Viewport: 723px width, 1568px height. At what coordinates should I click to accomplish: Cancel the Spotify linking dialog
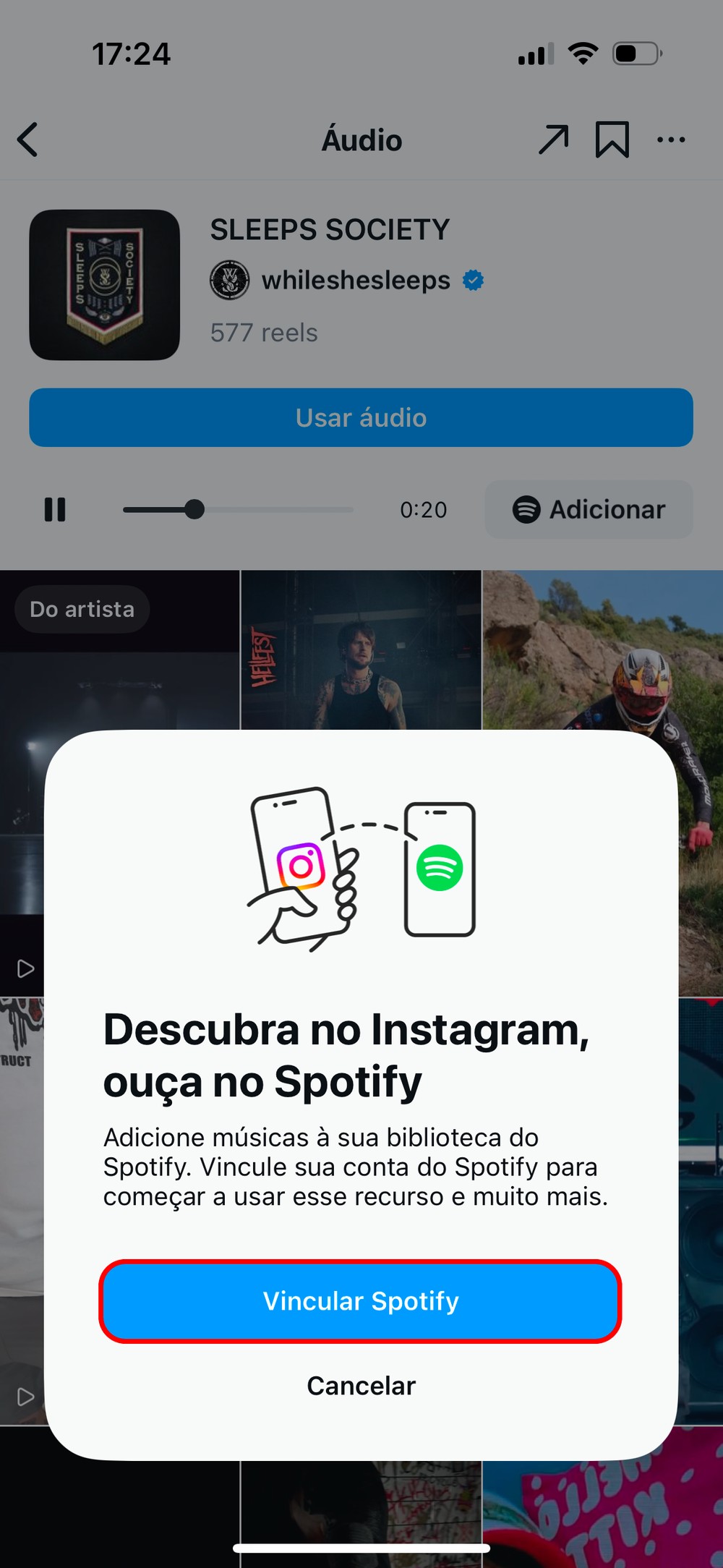coord(361,1386)
